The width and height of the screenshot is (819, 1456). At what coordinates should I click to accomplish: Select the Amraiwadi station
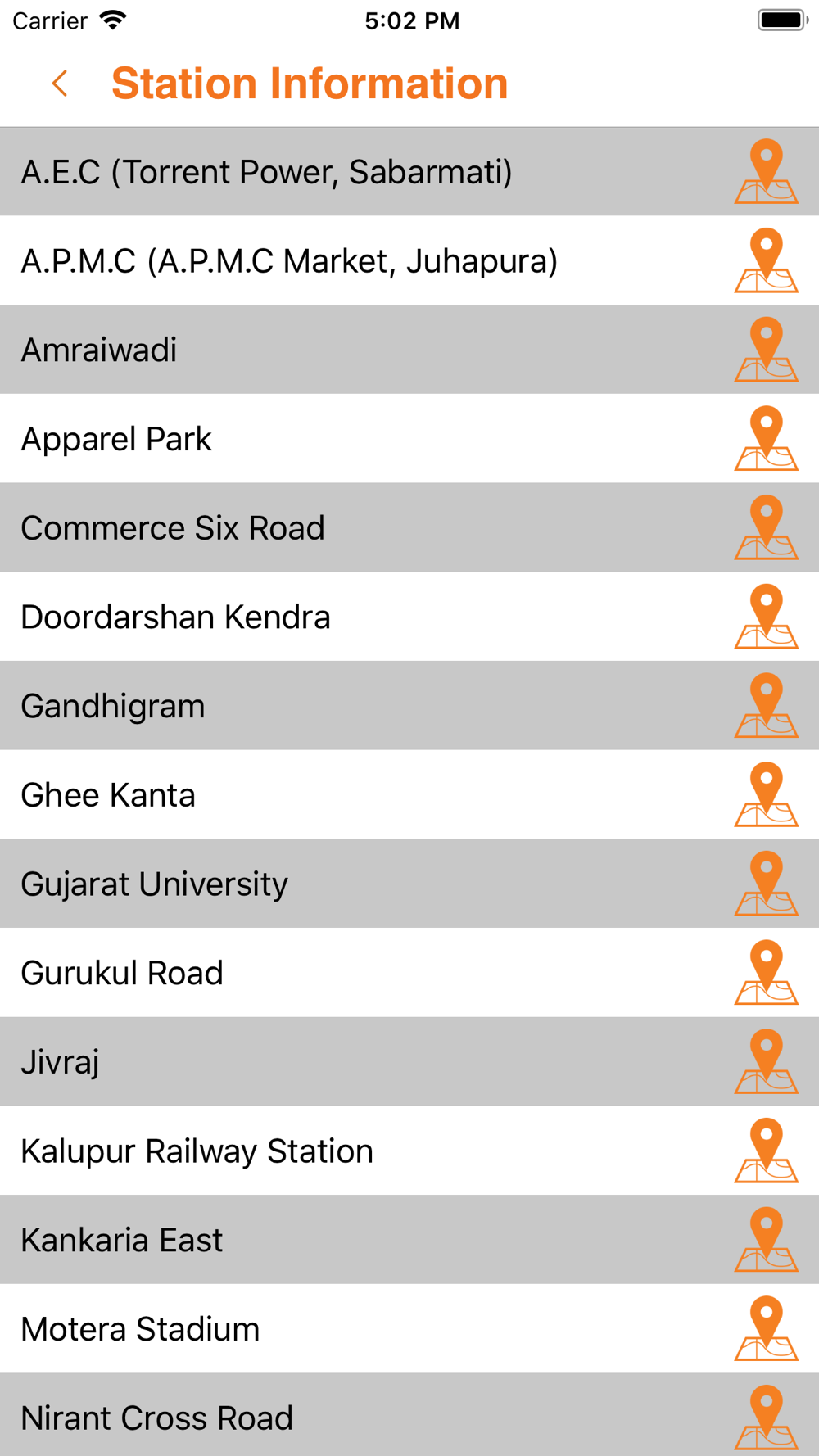[409, 350]
